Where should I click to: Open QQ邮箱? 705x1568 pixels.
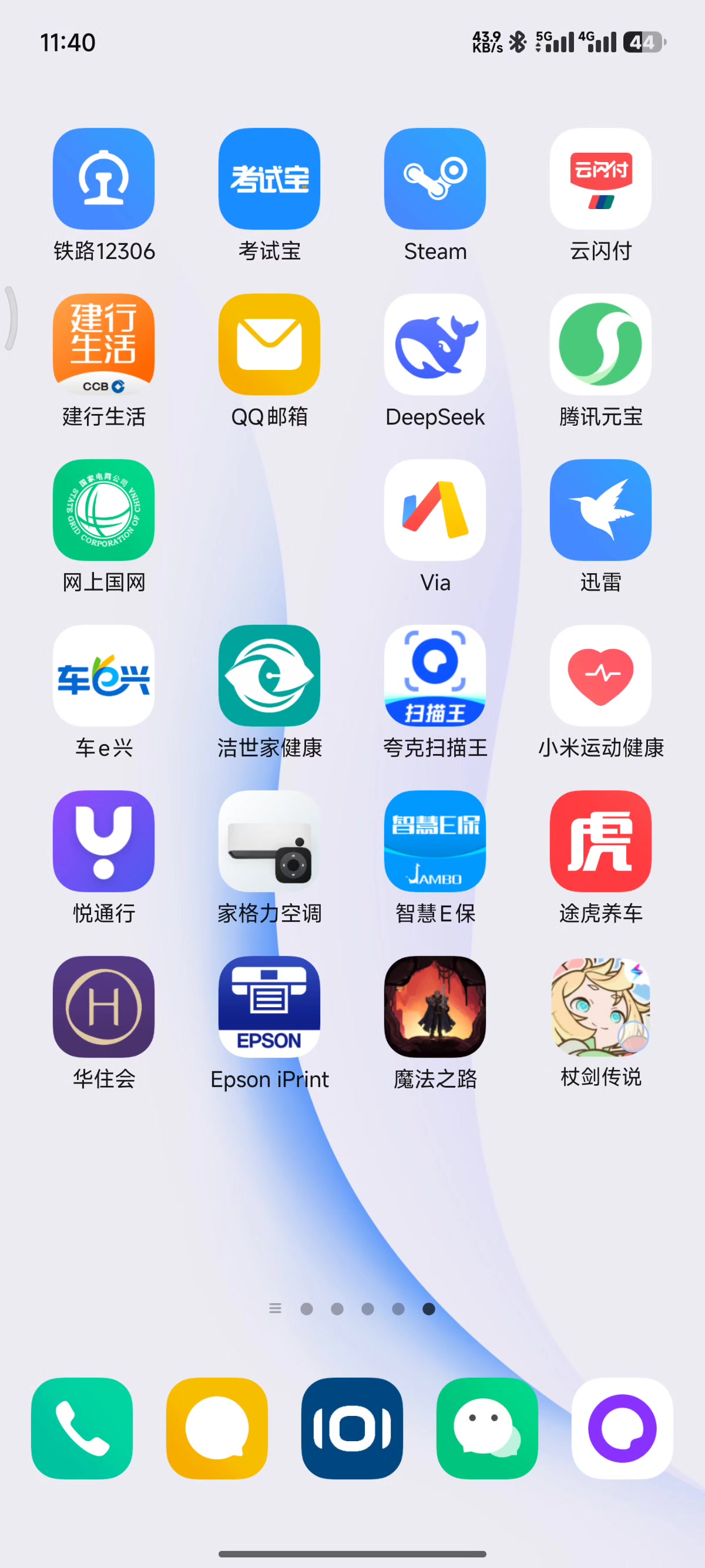[x=269, y=345]
